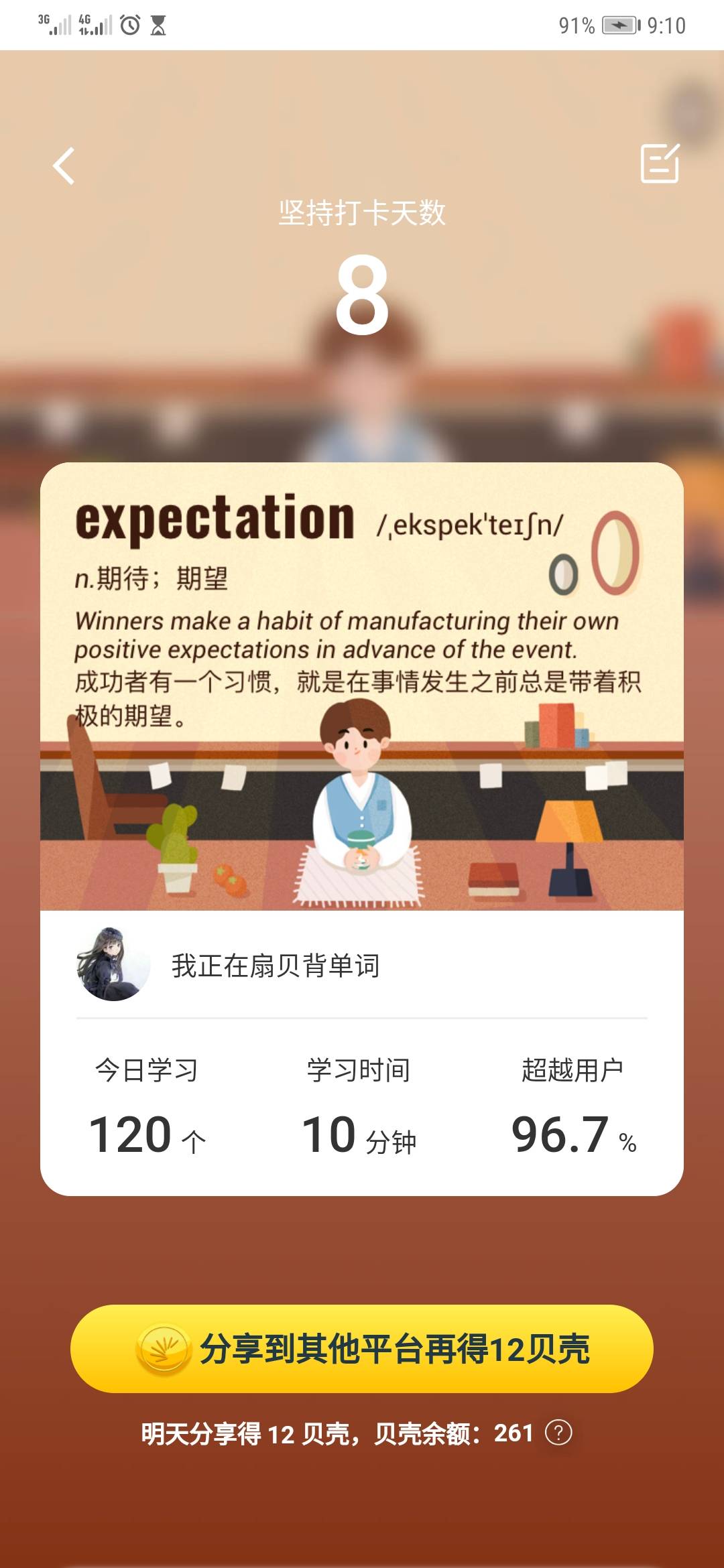
Task: Open the expectation word card
Action: tap(362, 683)
